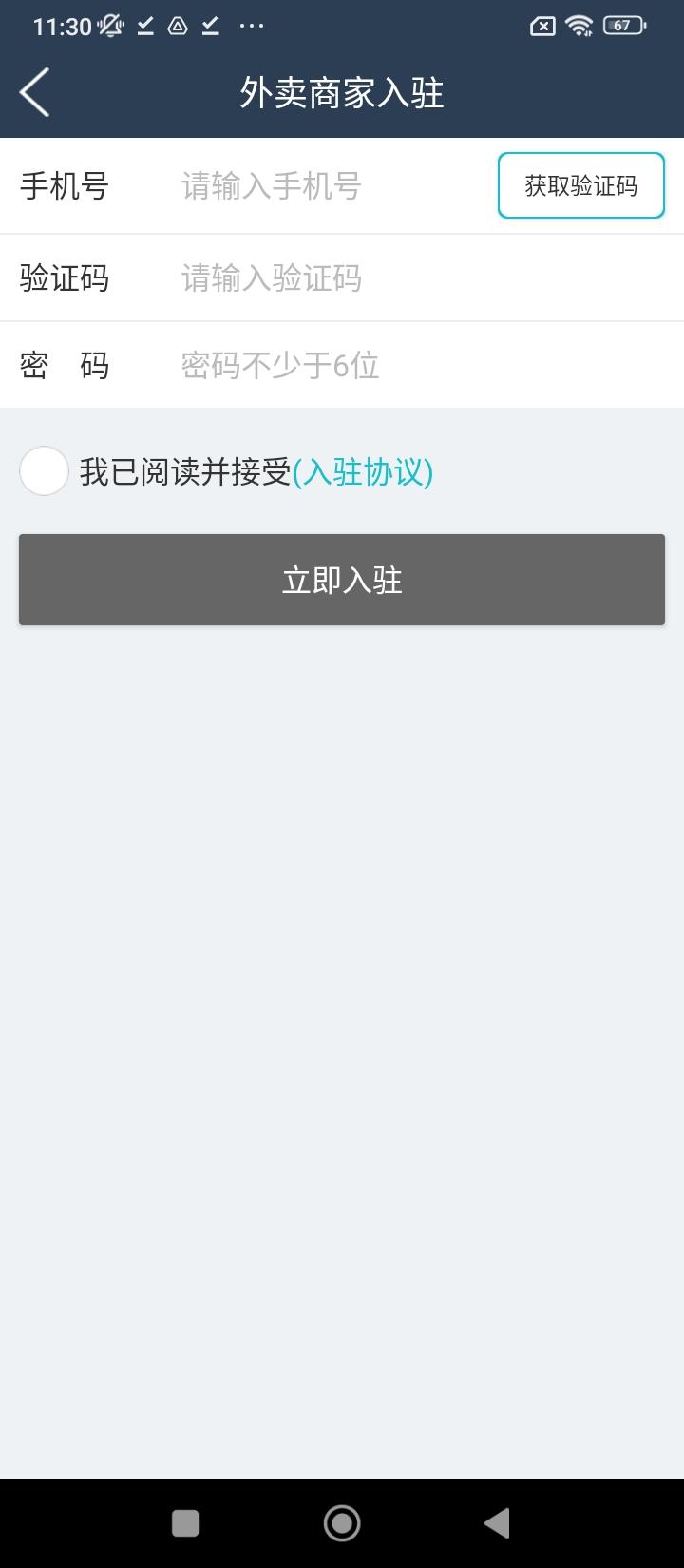Screen dimensions: 684x1568
Task: Tap the 验证码 verification code input field
Action: pyautogui.click(x=313, y=277)
